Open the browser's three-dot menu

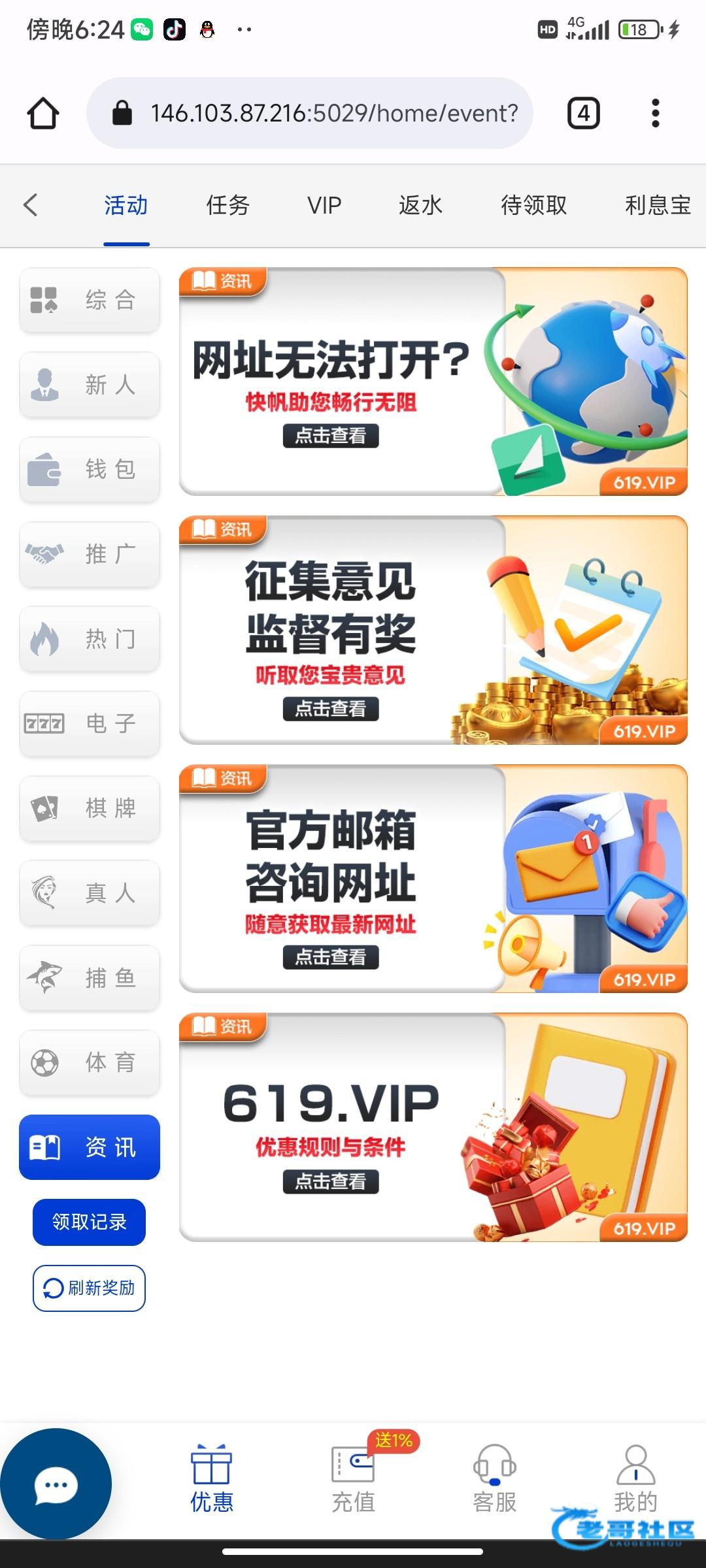coord(655,113)
